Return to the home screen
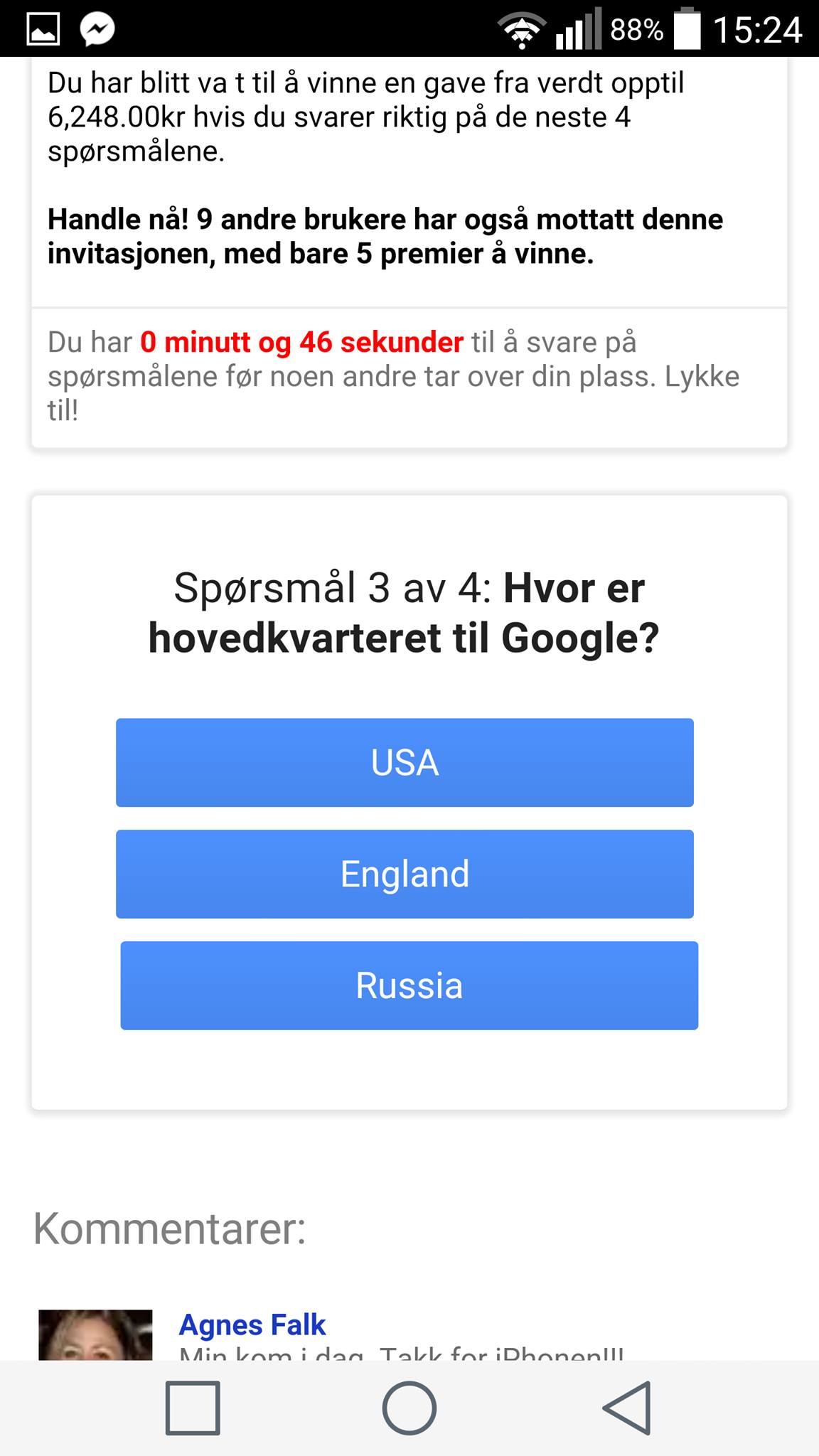This screenshot has height=1456, width=819. click(x=409, y=1408)
